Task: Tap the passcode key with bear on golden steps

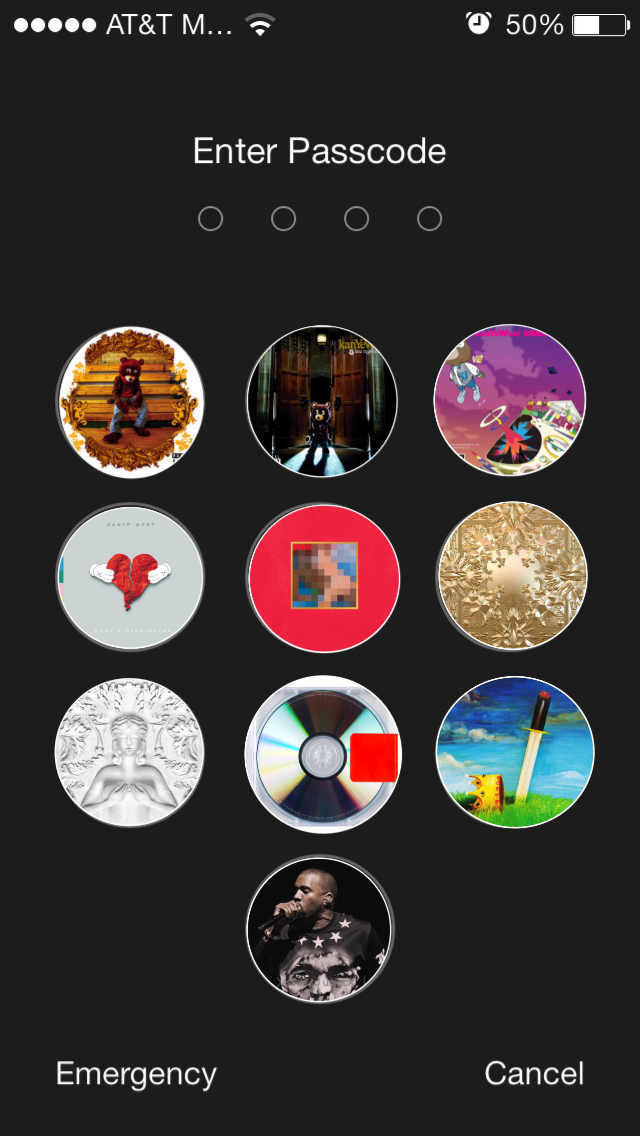Action: [x=131, y=401]
